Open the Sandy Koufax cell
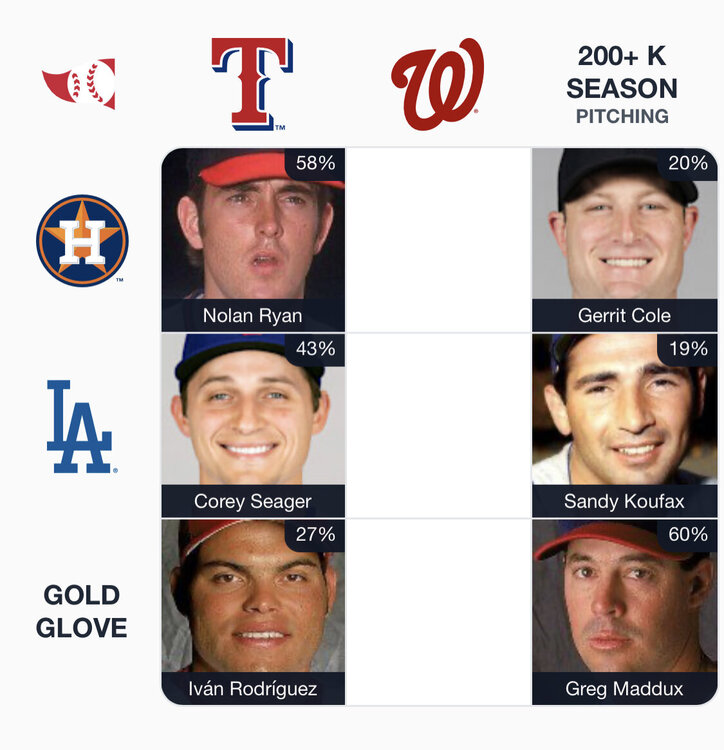The image size is (724, 750). tap(624, 425)
